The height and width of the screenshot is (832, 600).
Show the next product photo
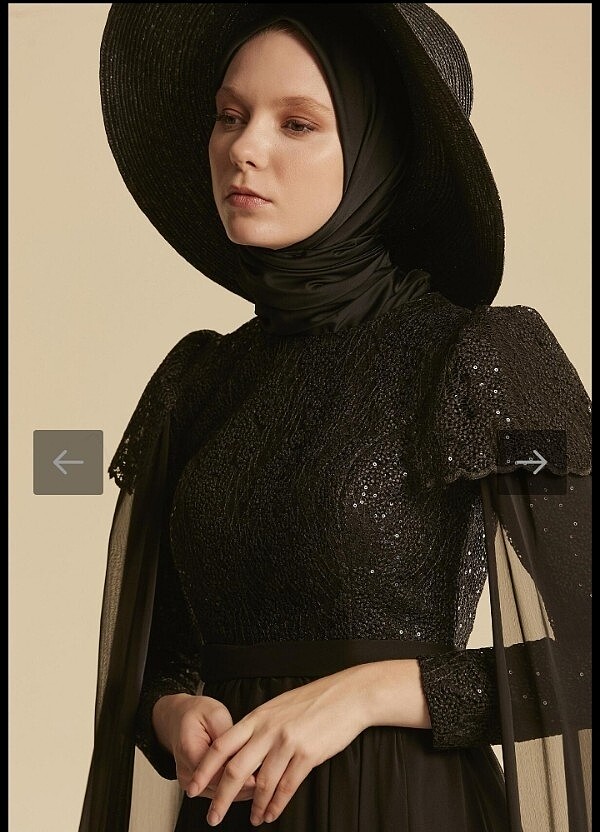pos(532,462)
